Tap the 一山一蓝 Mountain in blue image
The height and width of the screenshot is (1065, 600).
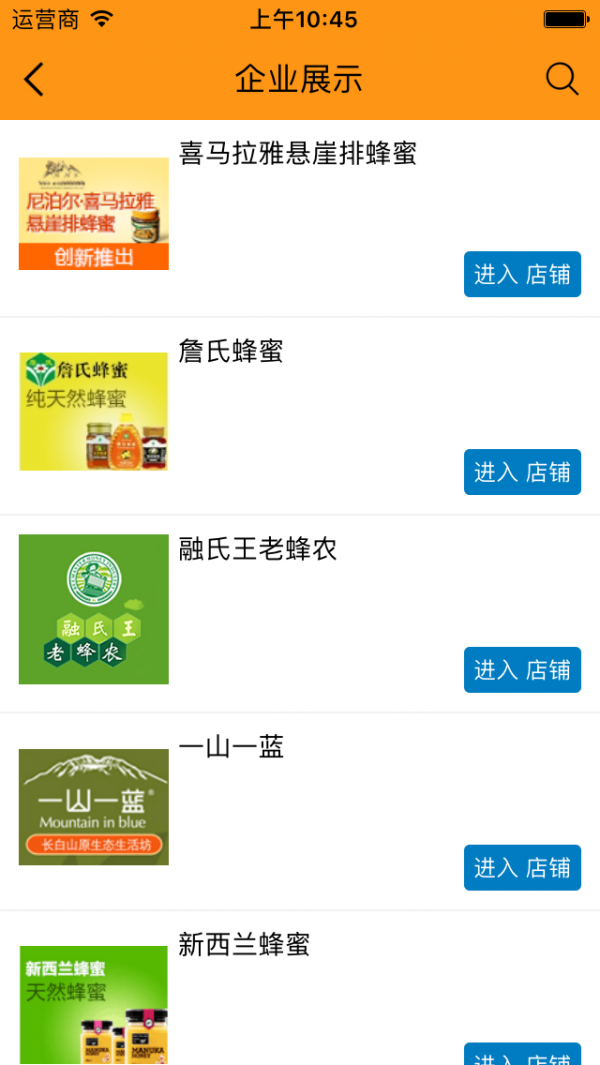click(x=94, y=807)
